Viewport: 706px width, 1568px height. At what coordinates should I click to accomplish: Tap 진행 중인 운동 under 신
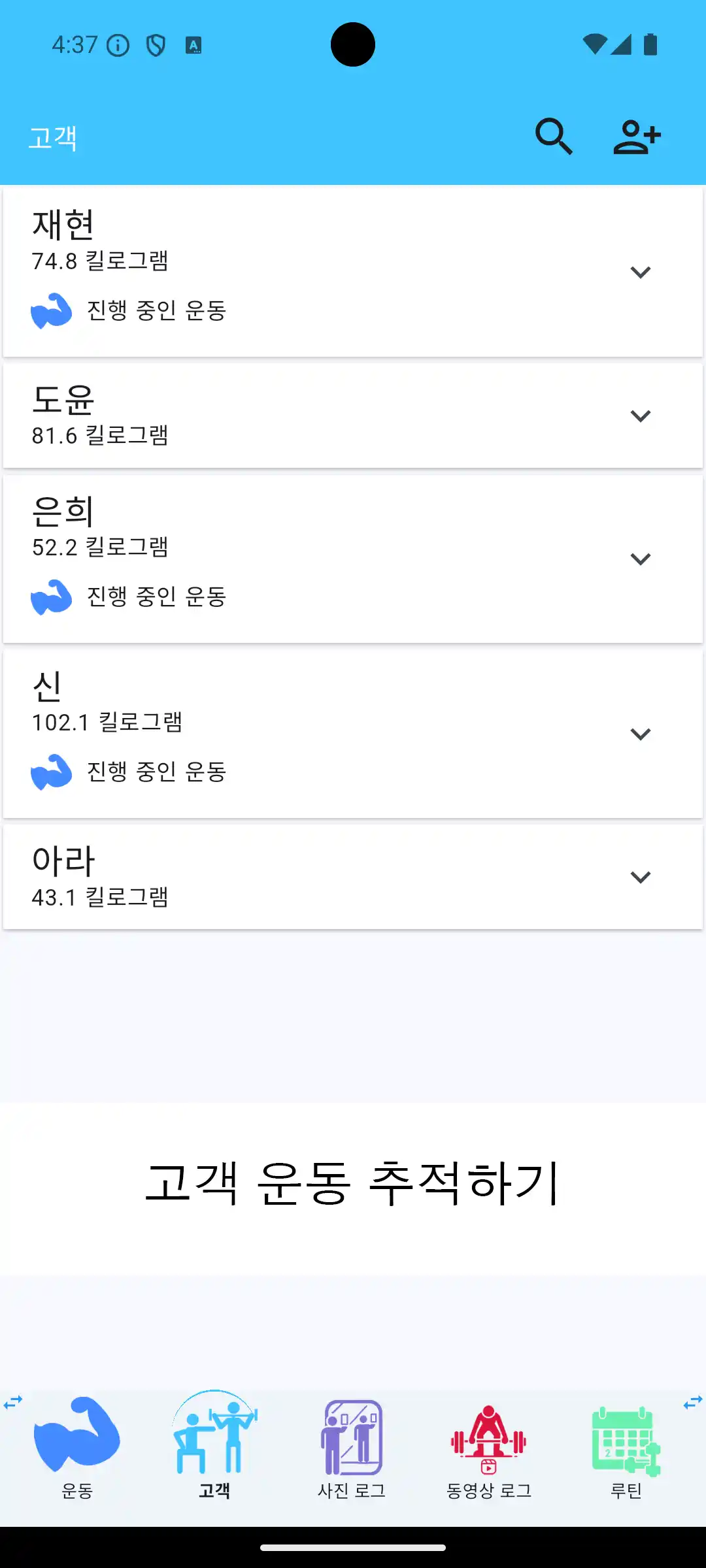(x=157, y=772)
